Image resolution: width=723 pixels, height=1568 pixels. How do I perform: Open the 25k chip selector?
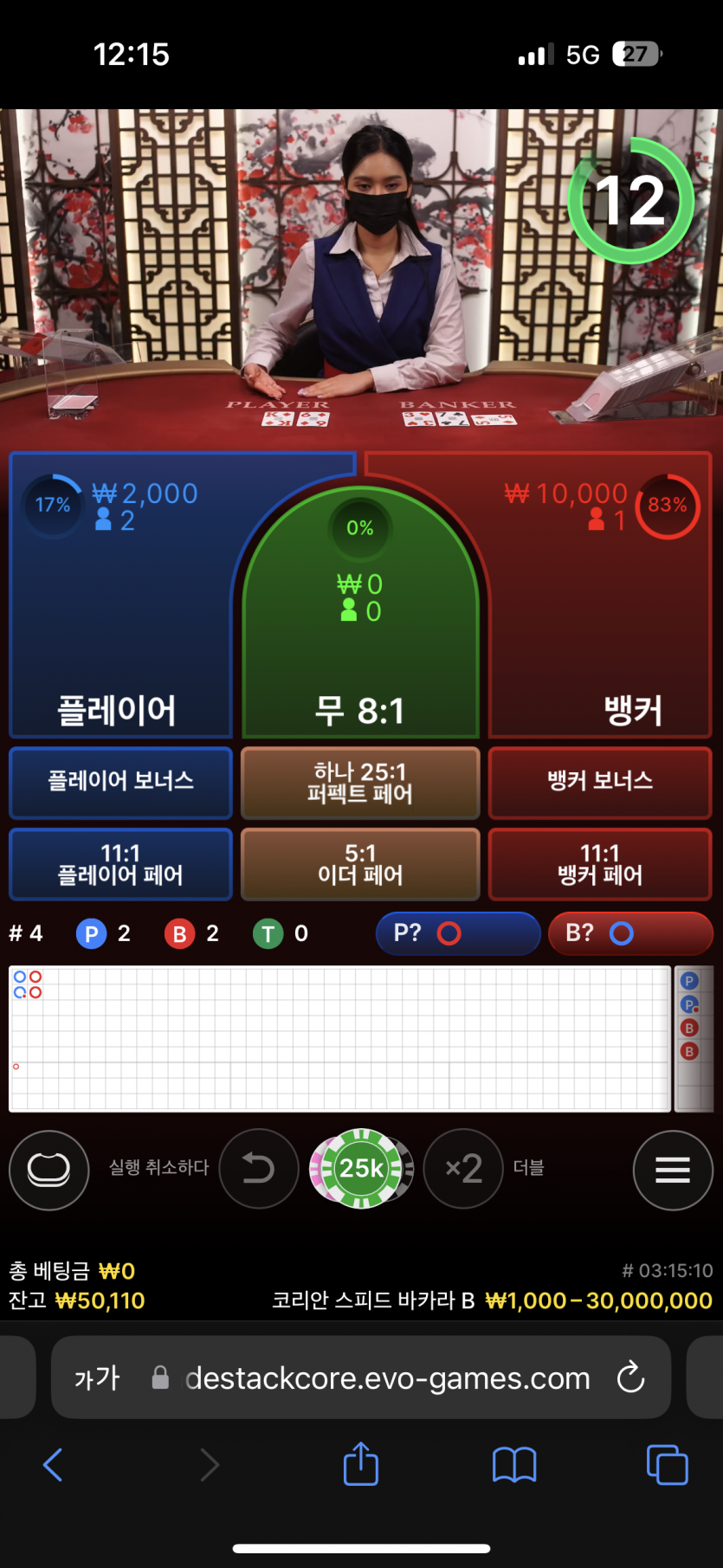[362, 1169]
